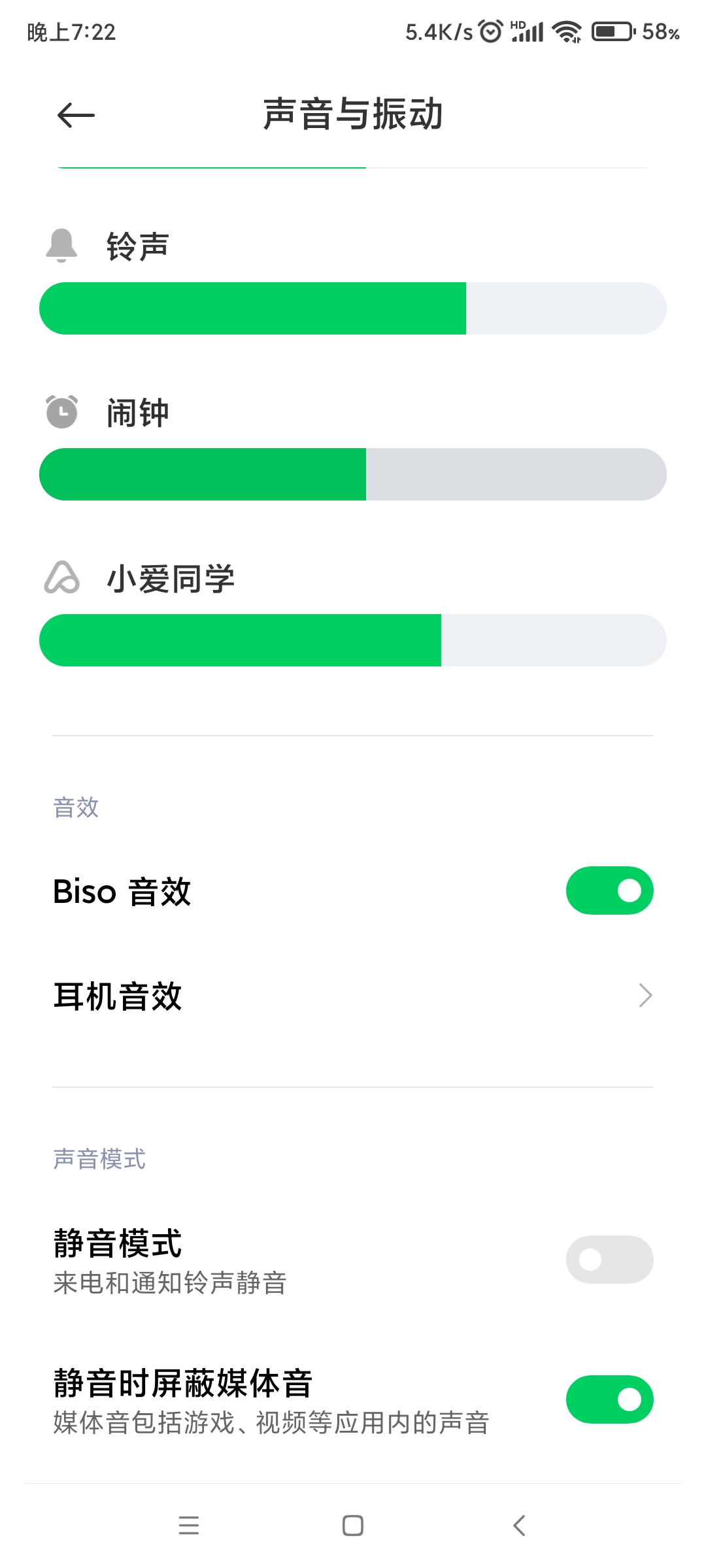Tap the 铃声 volume slider
This screenshot has width=706, height=1568.
pyautogui.click(x=353, y=308)
